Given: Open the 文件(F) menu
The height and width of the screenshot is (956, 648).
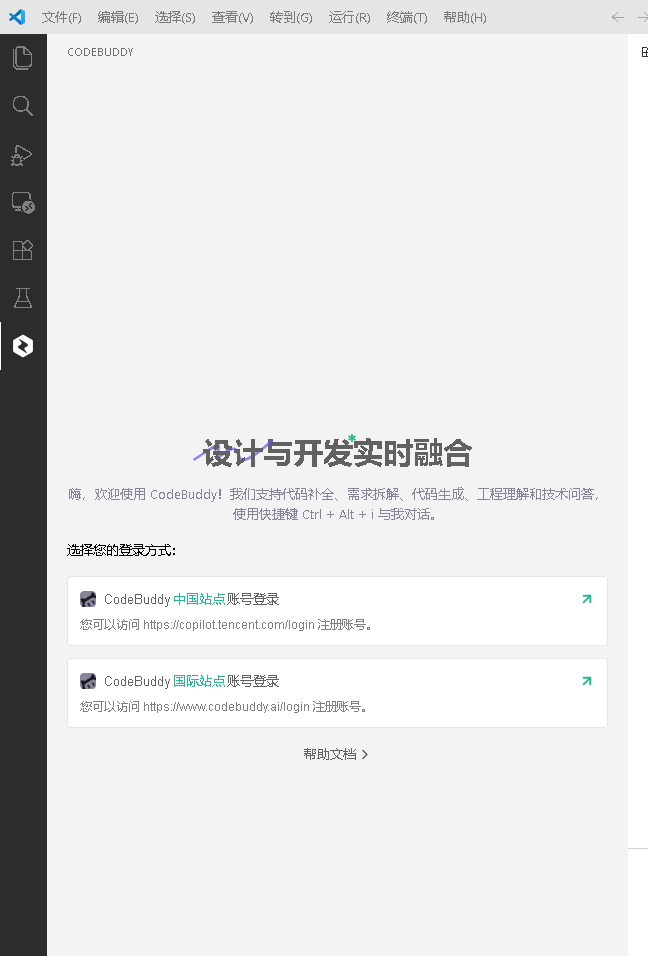Looking at the screenshot, I should click(x=61, y=17).
